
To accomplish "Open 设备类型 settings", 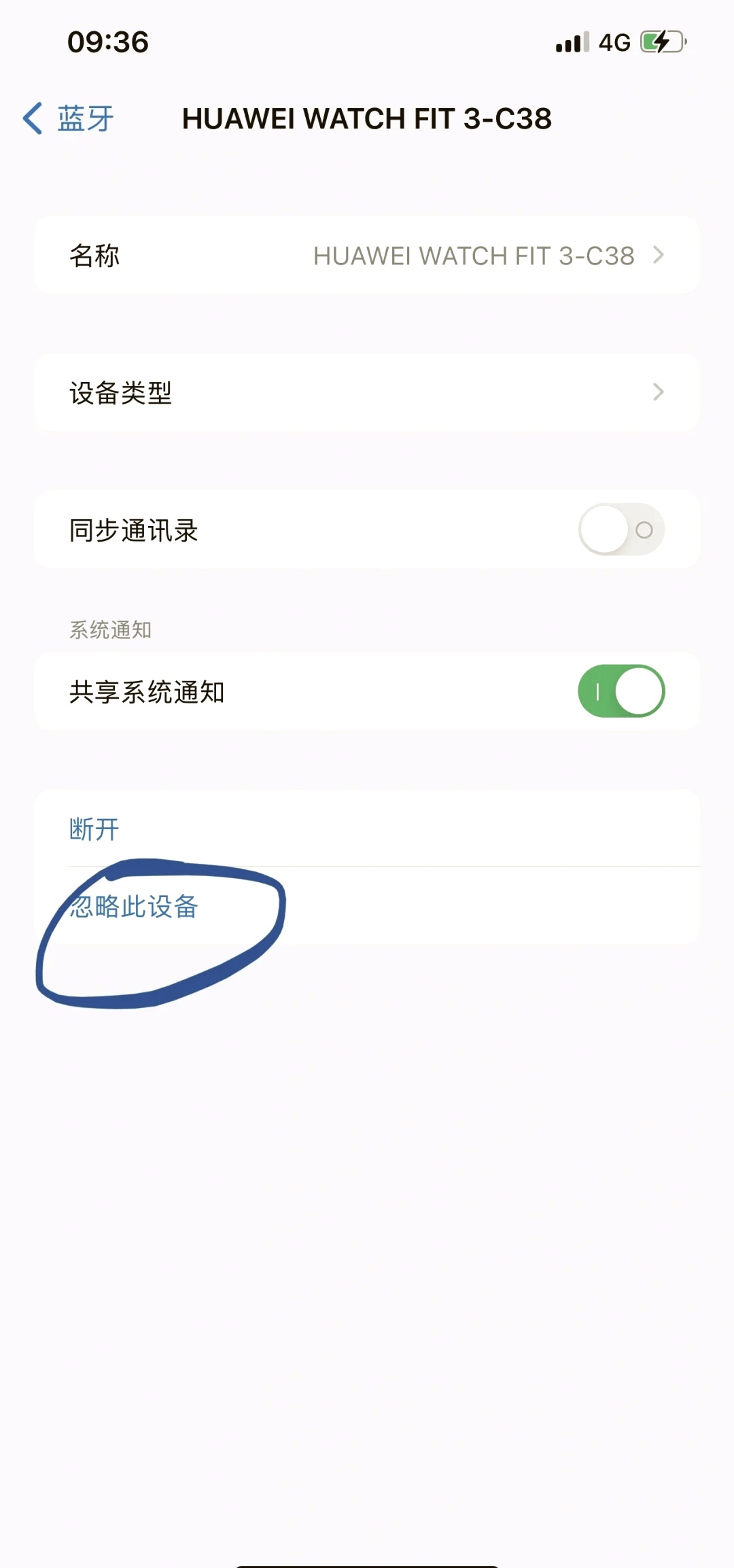I will (367, 392).
